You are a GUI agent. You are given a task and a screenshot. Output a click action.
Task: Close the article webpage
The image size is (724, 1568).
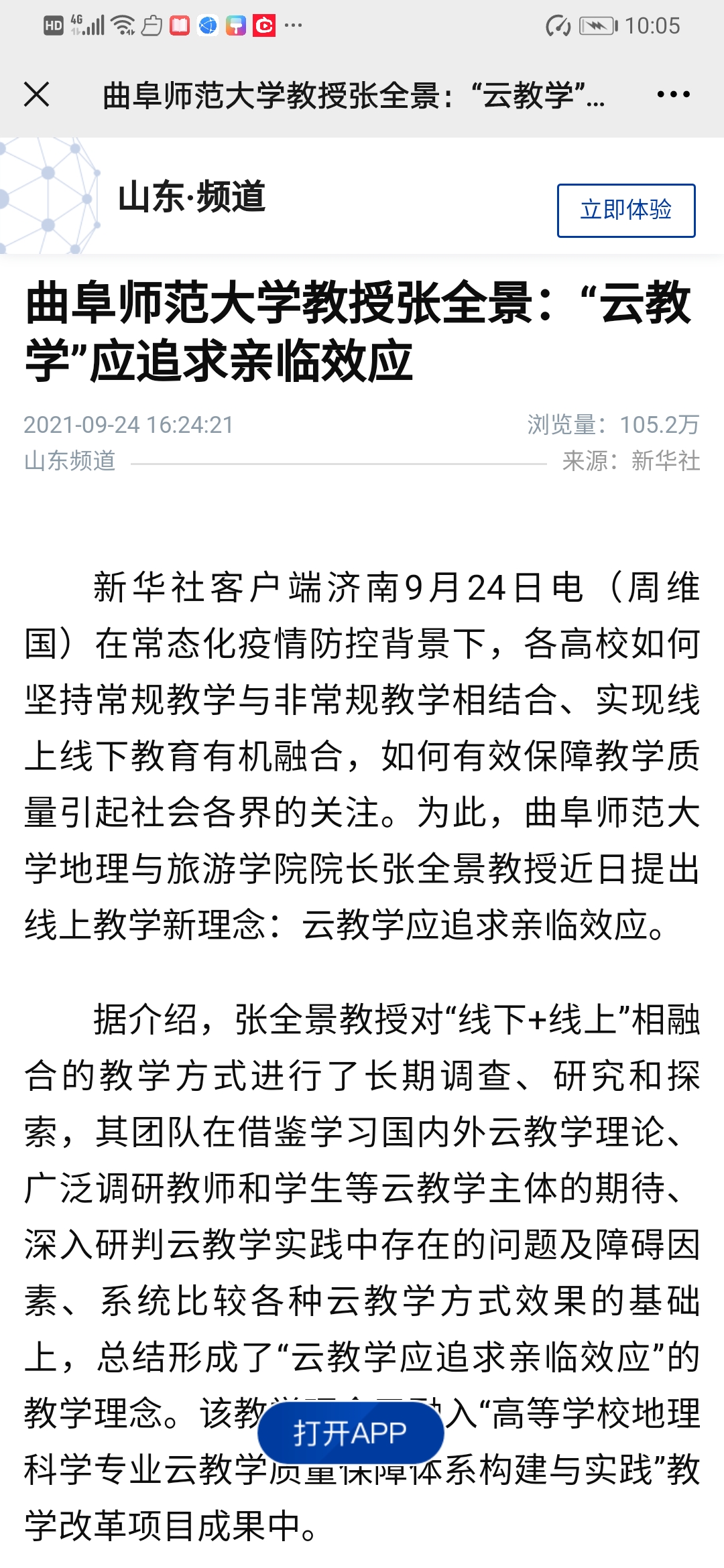coord(37,94)
